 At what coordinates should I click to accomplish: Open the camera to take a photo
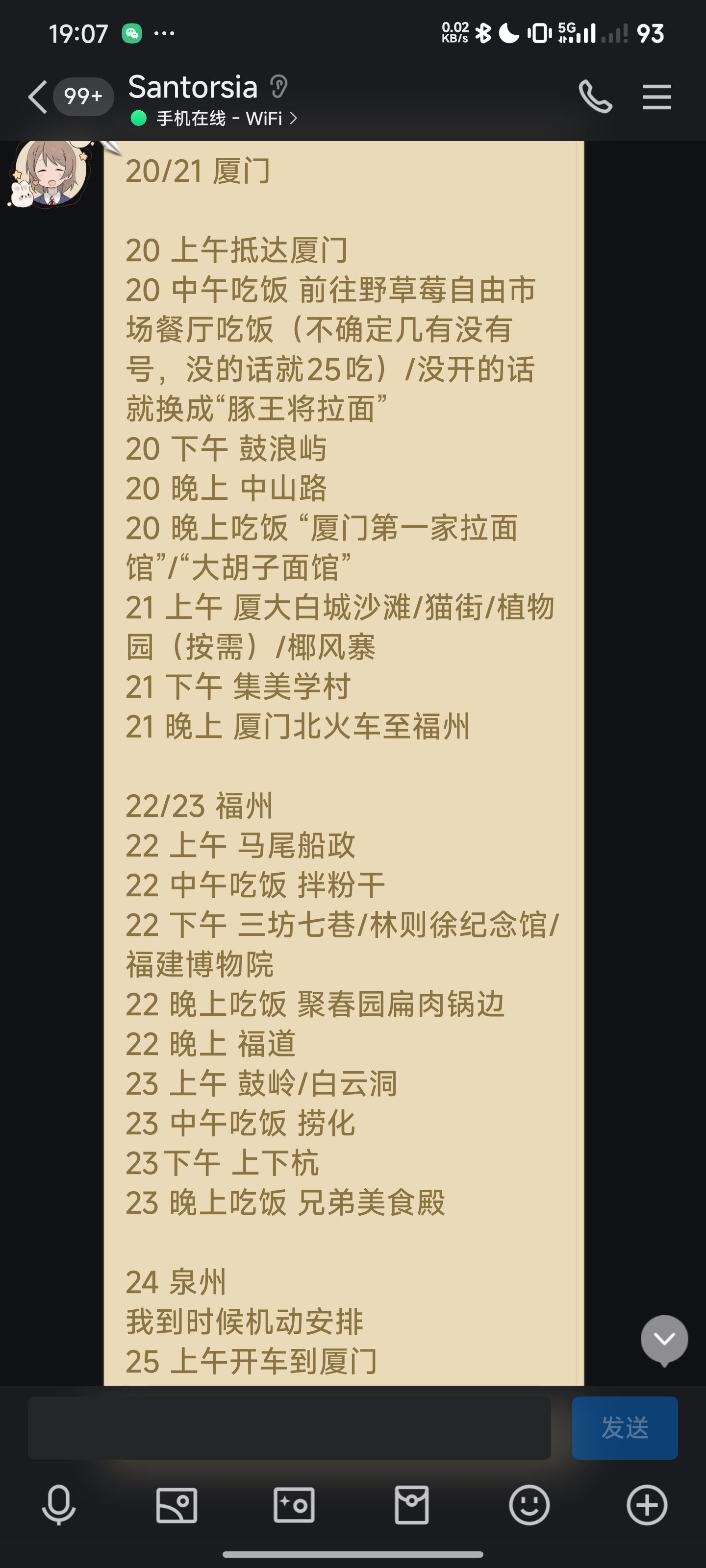294,1505
